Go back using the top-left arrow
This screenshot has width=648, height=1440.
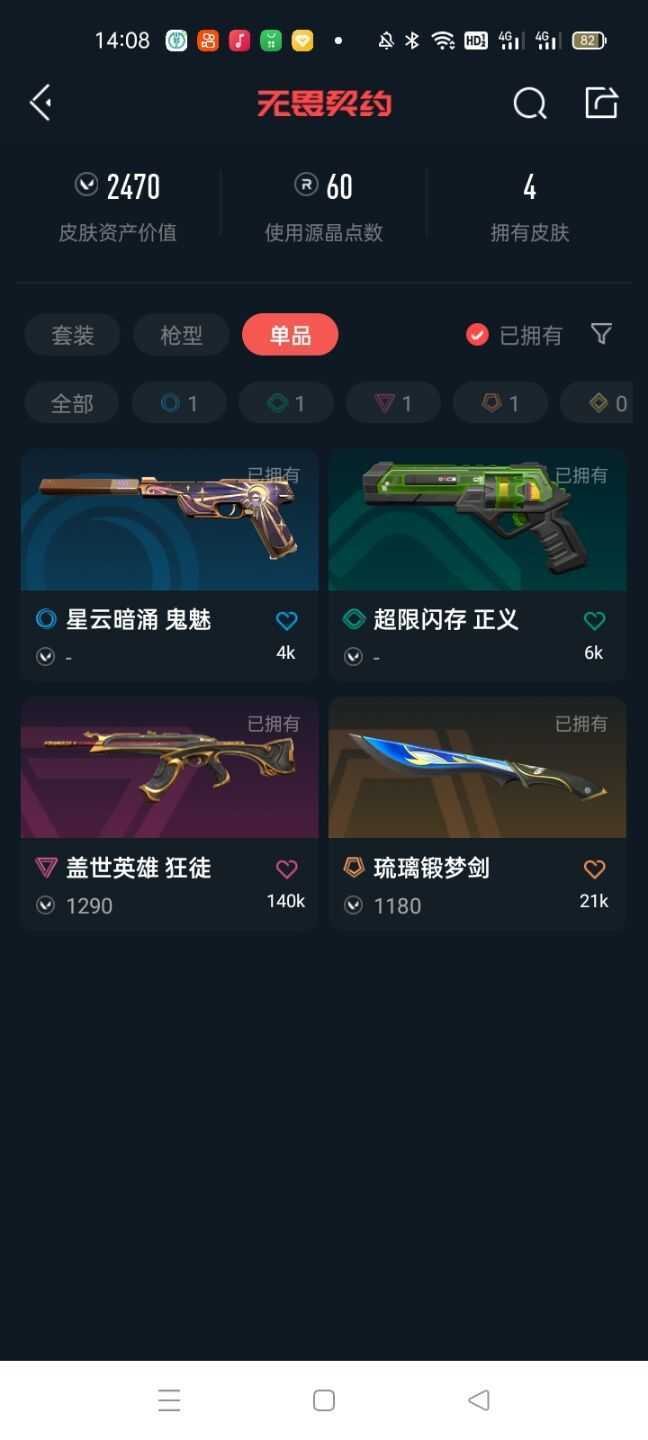coord(41,103)
